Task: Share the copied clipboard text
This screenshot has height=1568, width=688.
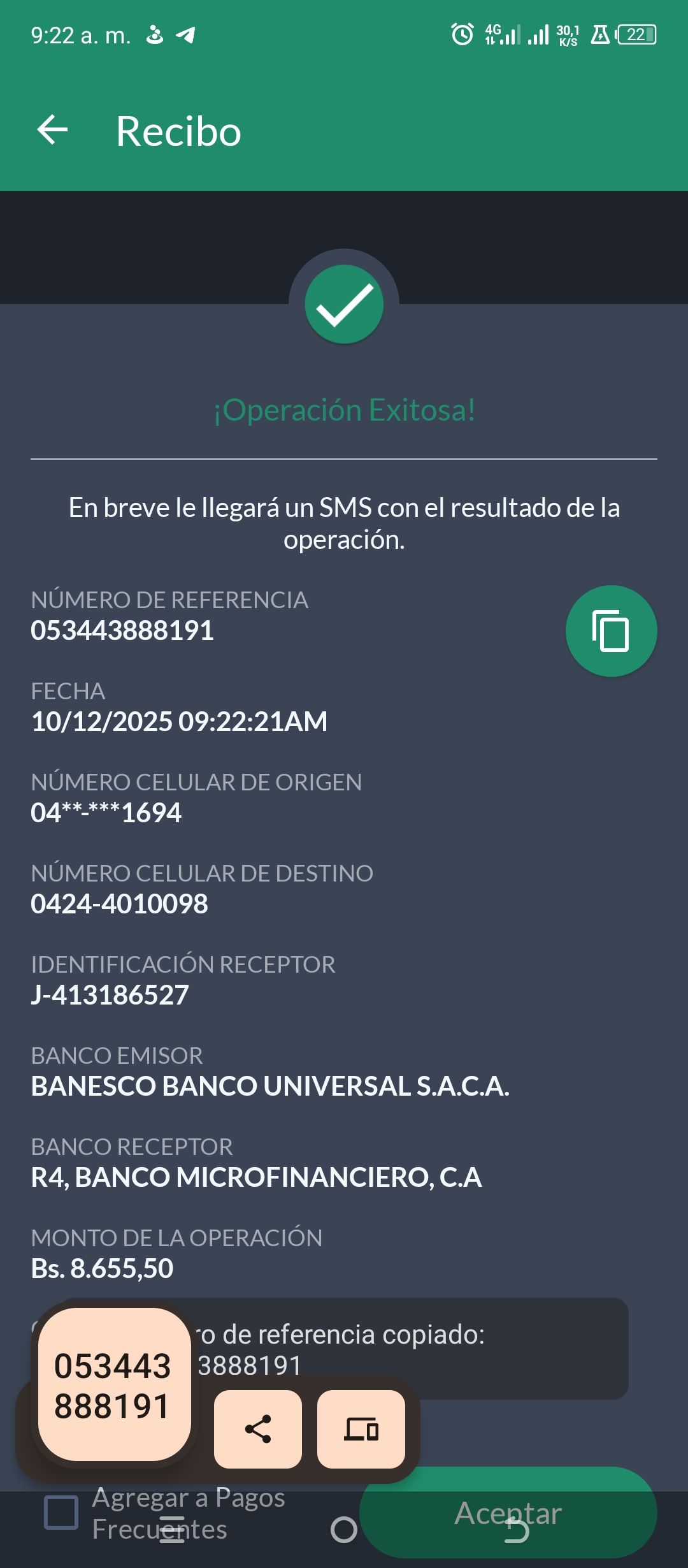Action: [258, 1429]
